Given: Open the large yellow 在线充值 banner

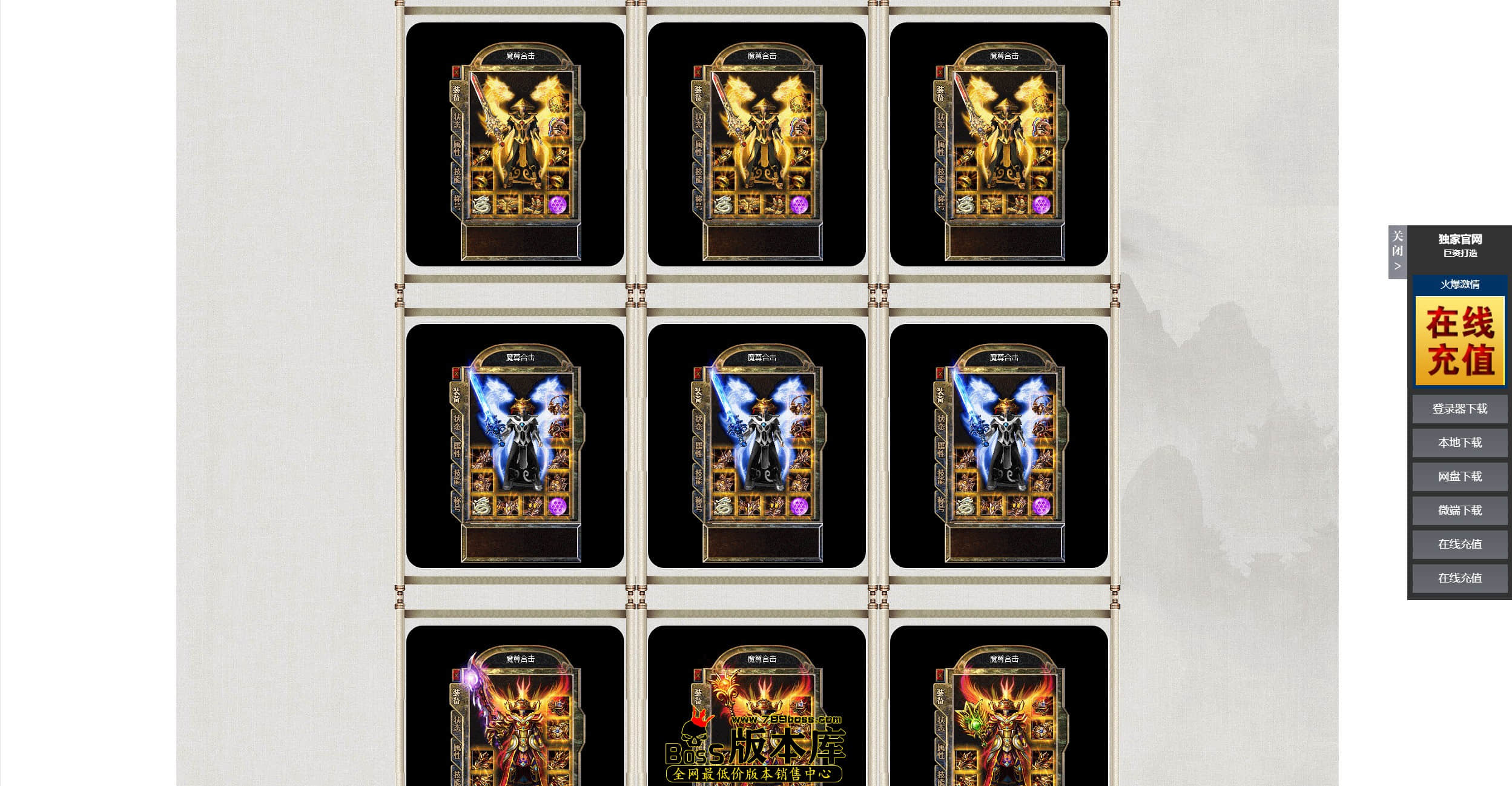Looking at the screenshot, I should click(x=1459, y=340).
